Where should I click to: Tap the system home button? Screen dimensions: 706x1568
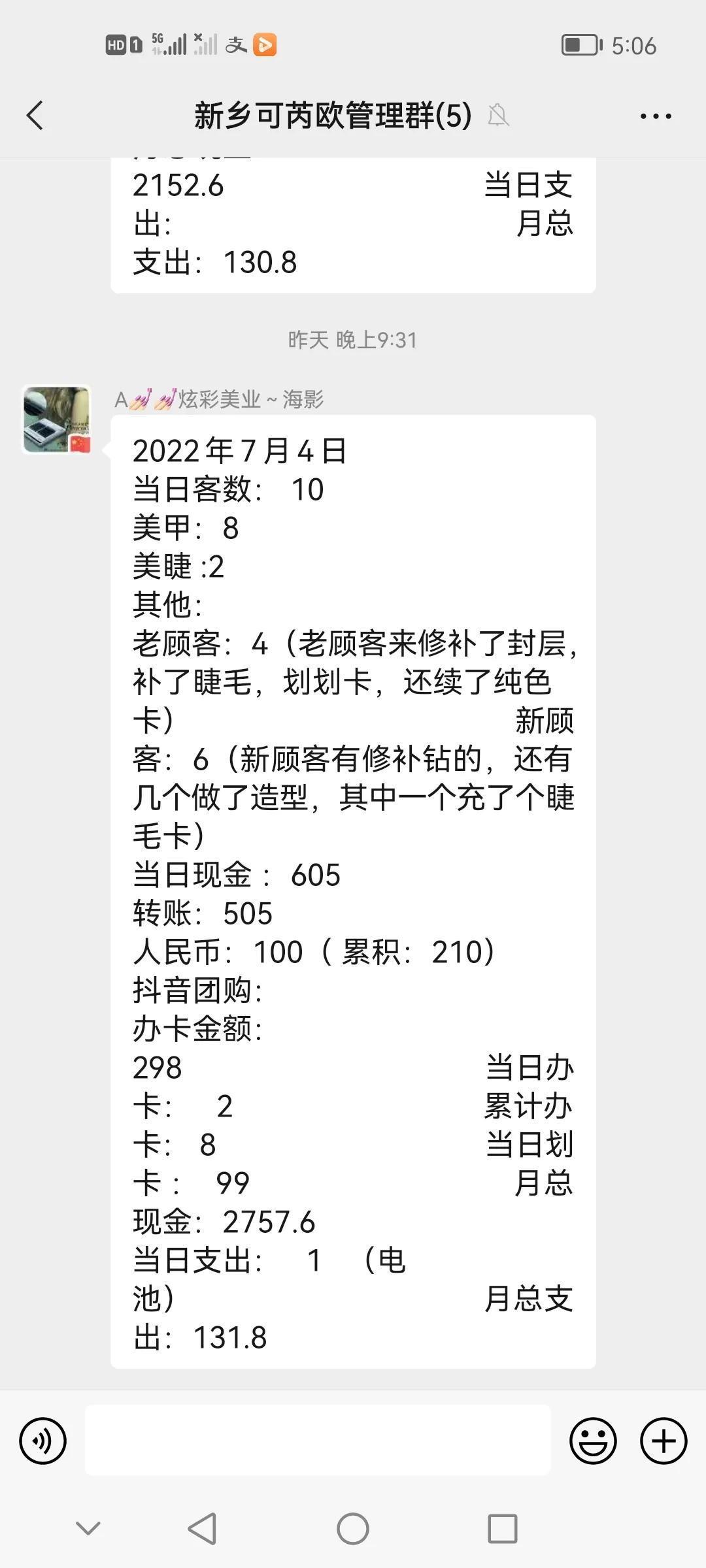[353, 1529]
